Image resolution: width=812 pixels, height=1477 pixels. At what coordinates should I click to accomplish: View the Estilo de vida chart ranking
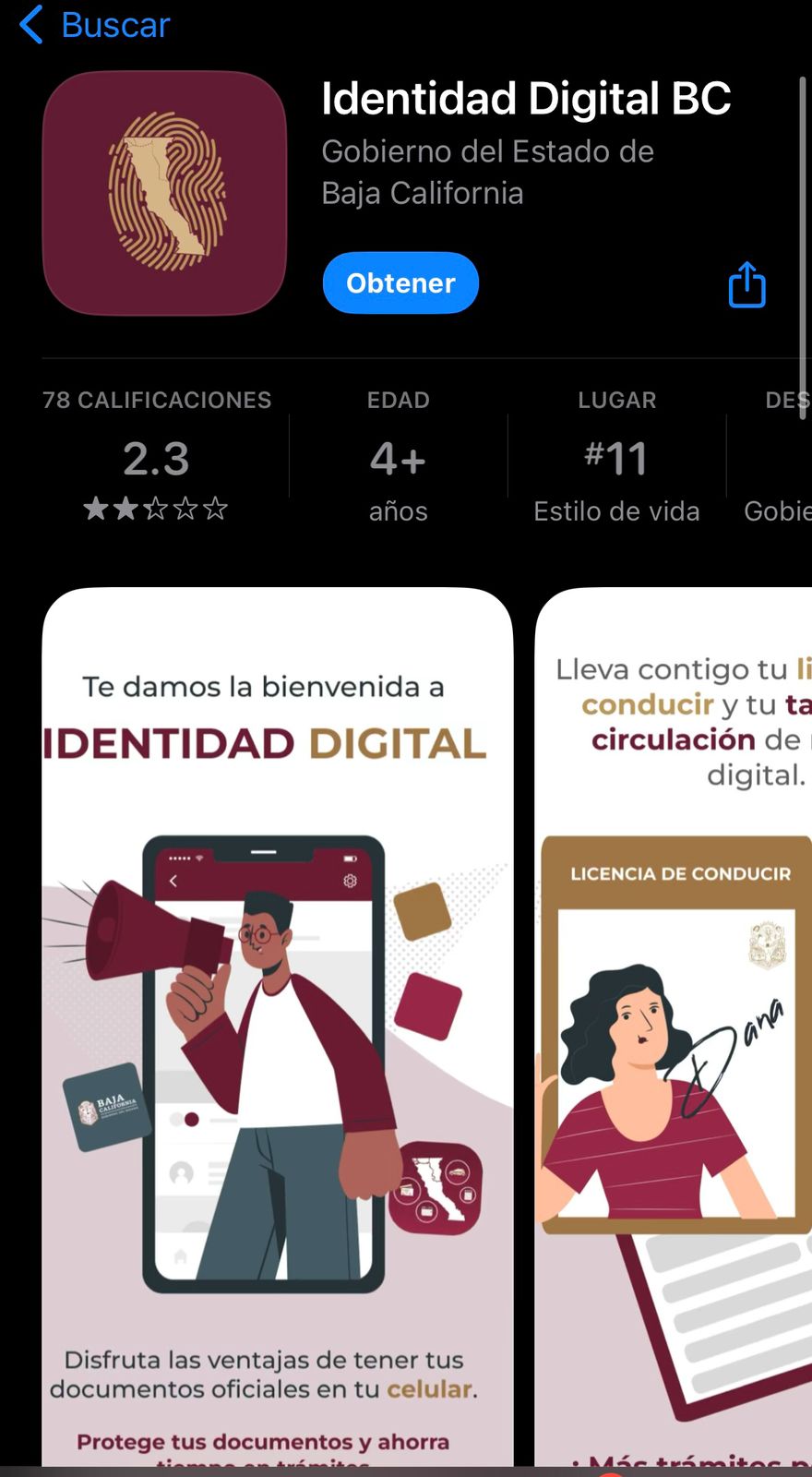[x=616, y=459]
